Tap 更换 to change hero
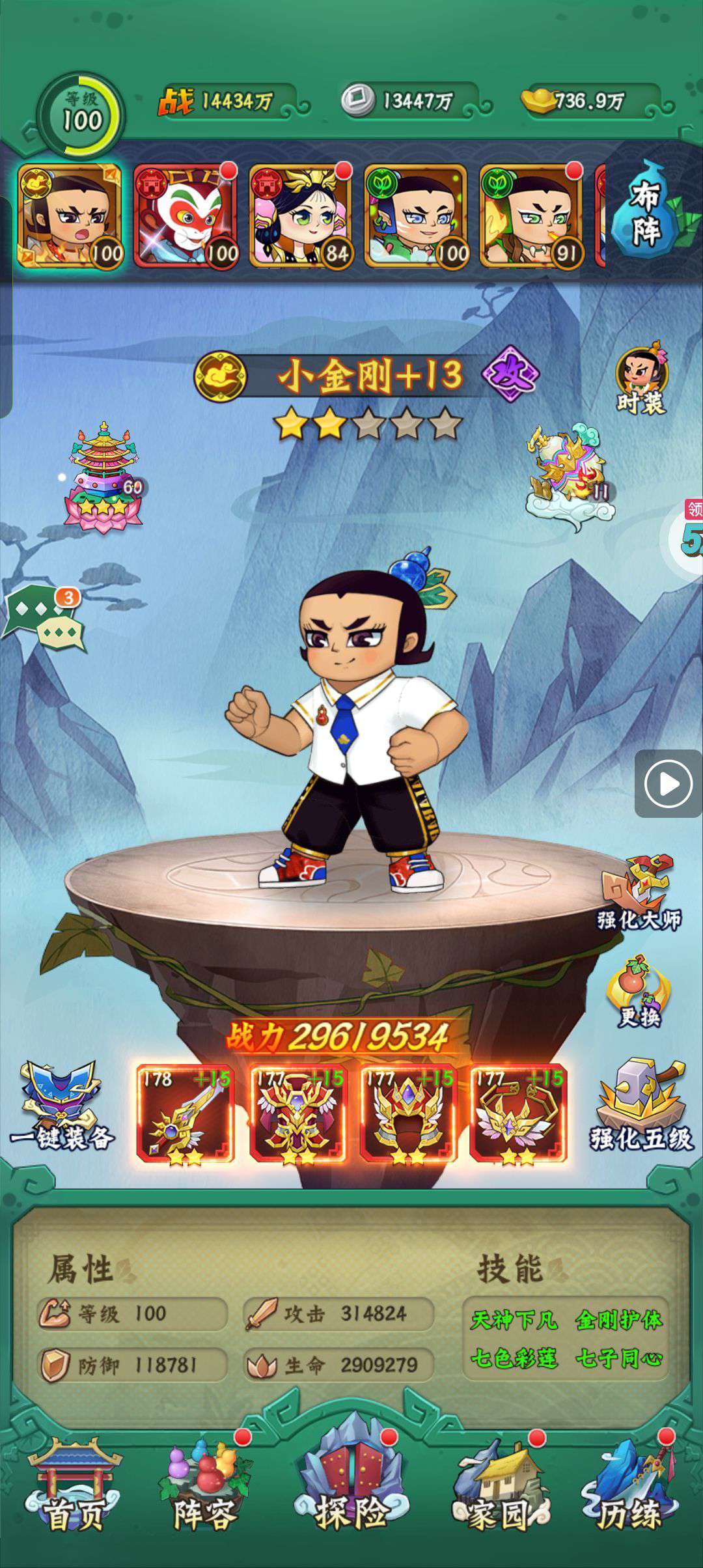 (639, 993)
